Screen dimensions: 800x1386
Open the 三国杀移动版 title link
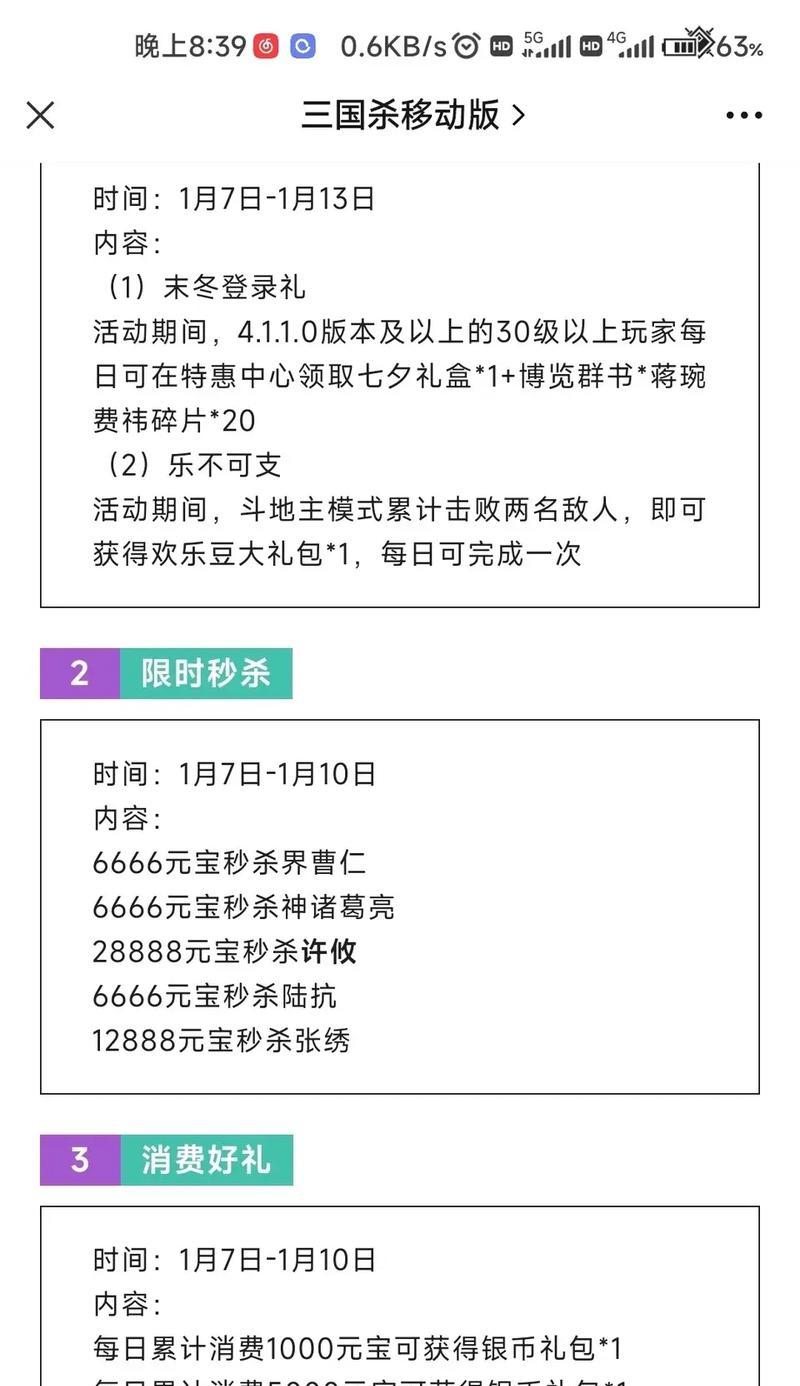pyautogui.click(x=413, y=115)
